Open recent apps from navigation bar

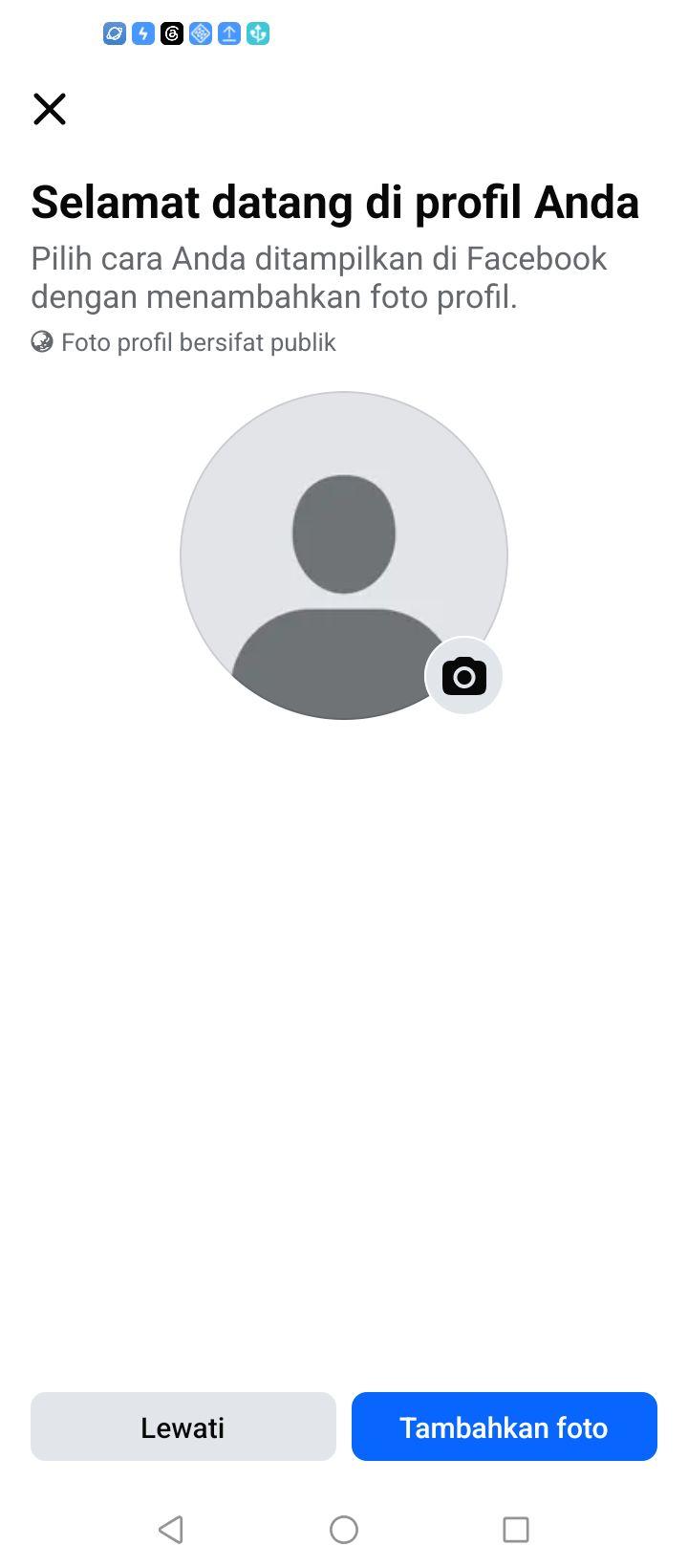coord(516,1530)
